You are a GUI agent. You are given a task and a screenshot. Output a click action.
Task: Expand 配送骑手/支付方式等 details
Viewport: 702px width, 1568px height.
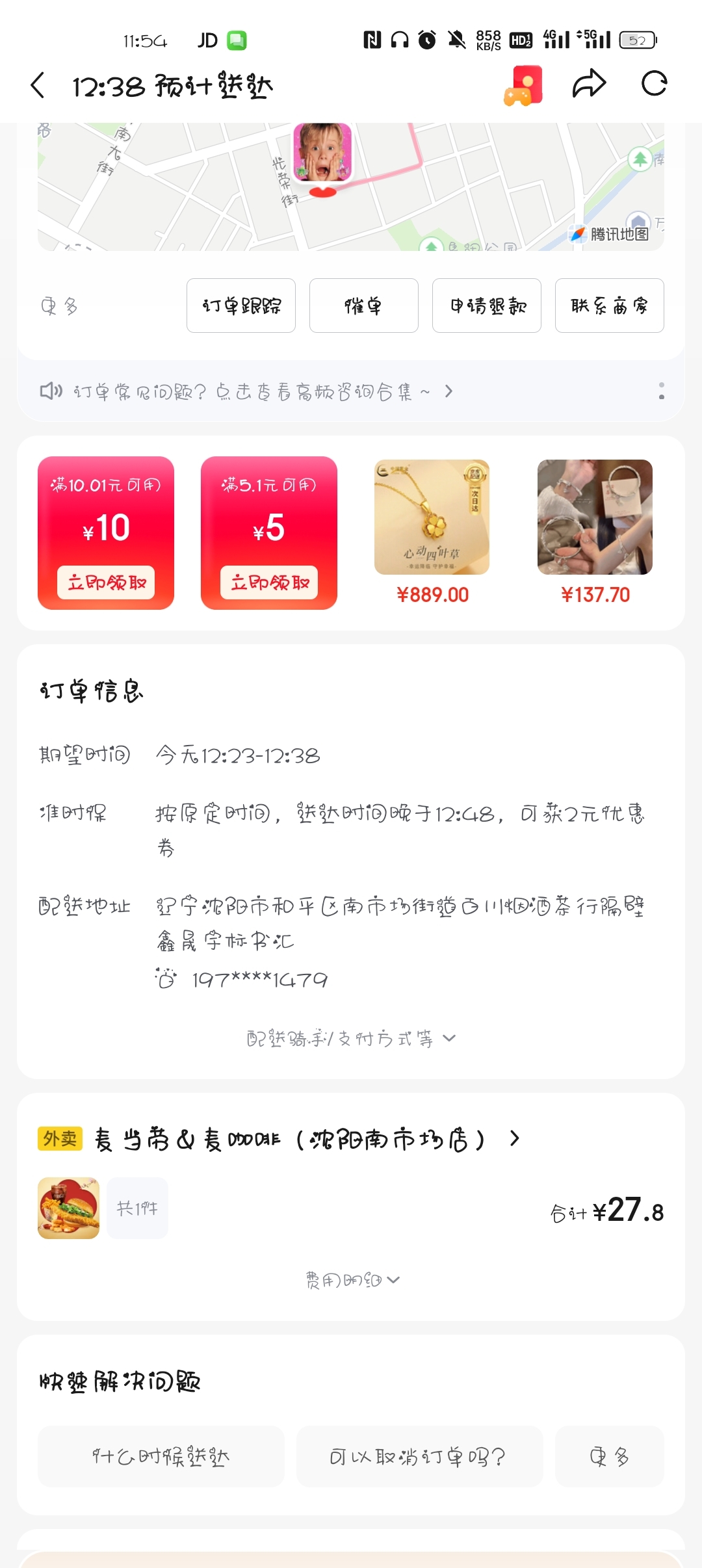(x=351, y=1038)
